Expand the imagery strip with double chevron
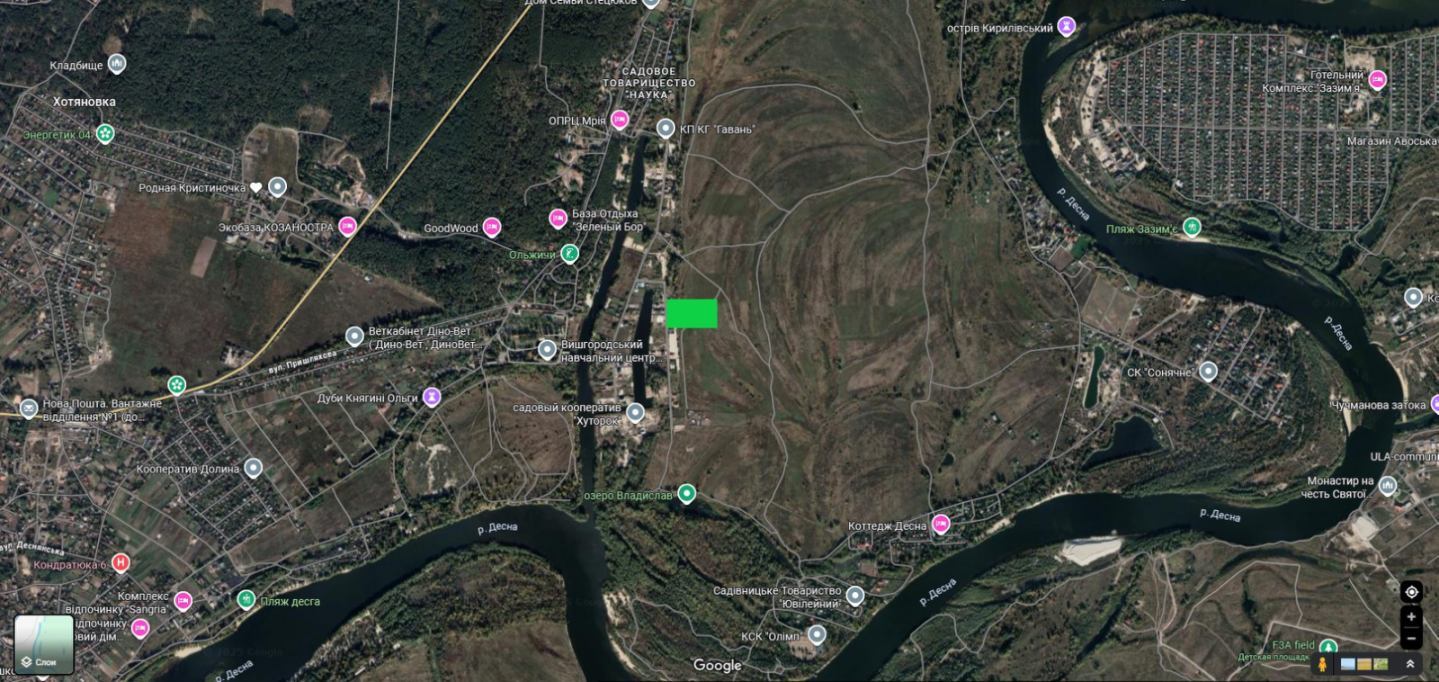 coord(1410,664)
